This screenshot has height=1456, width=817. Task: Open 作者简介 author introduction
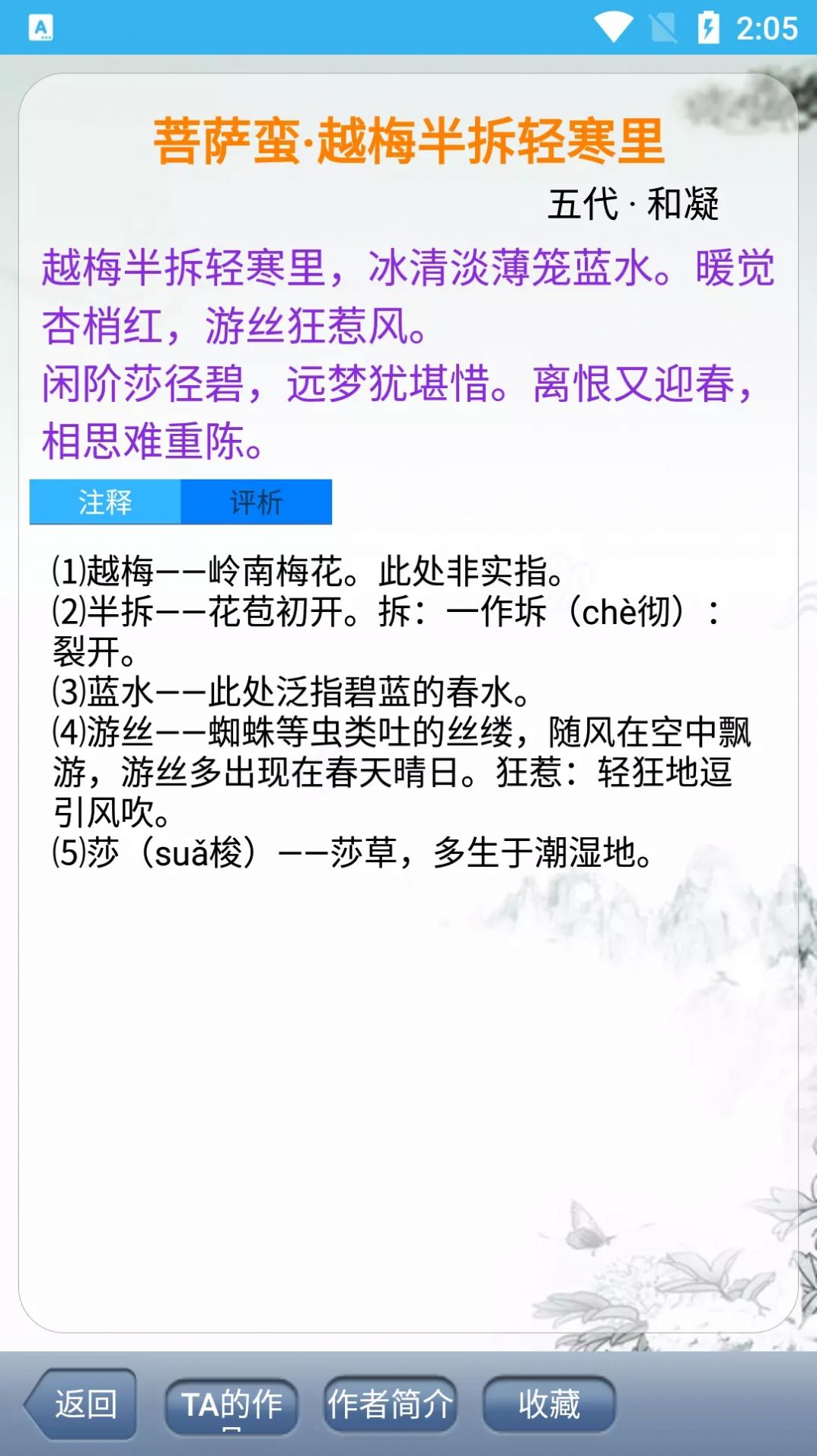pyautogui.click(x=391, y=1404)
